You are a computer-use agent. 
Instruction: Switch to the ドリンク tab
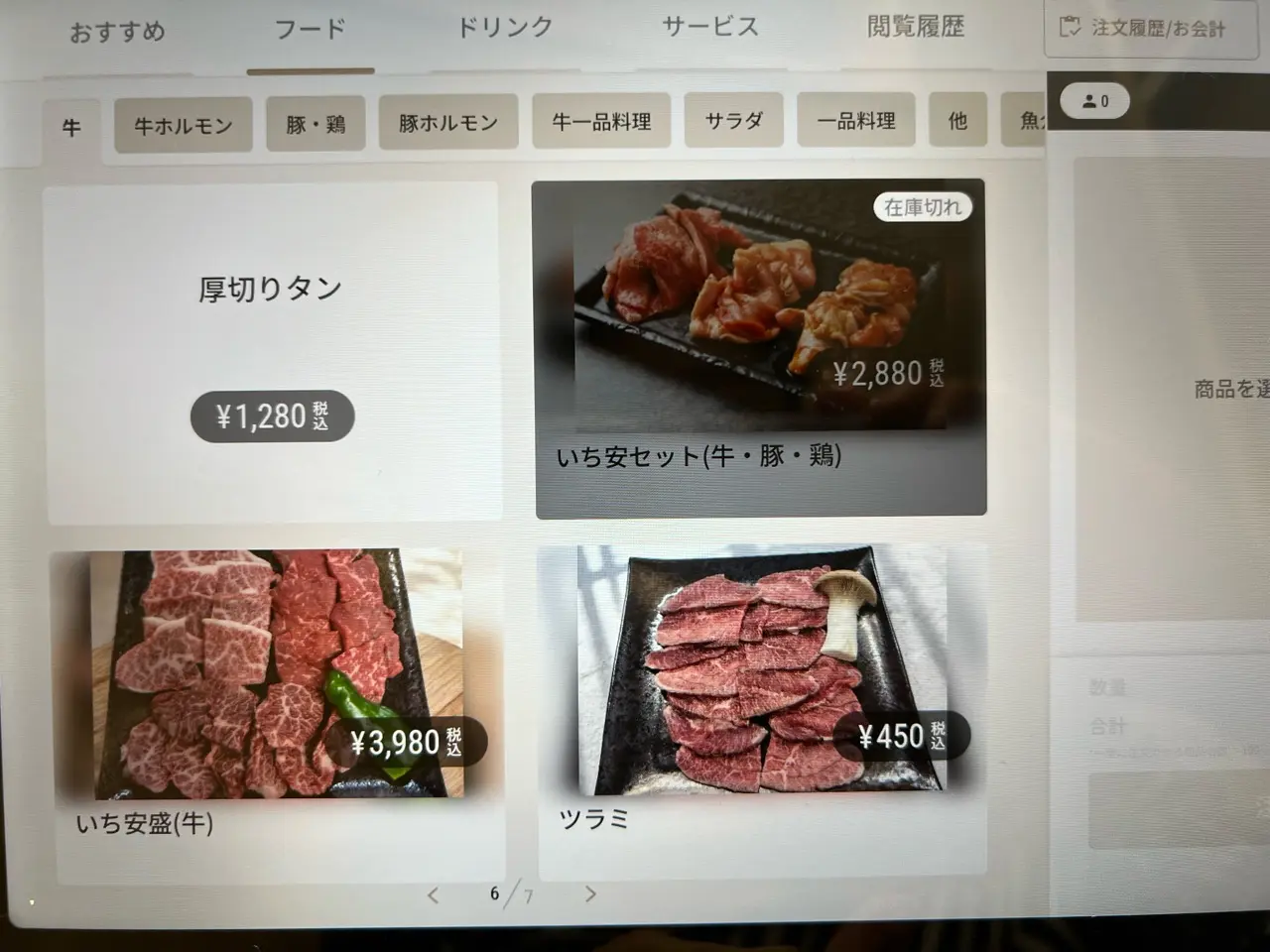click(504, 28)
